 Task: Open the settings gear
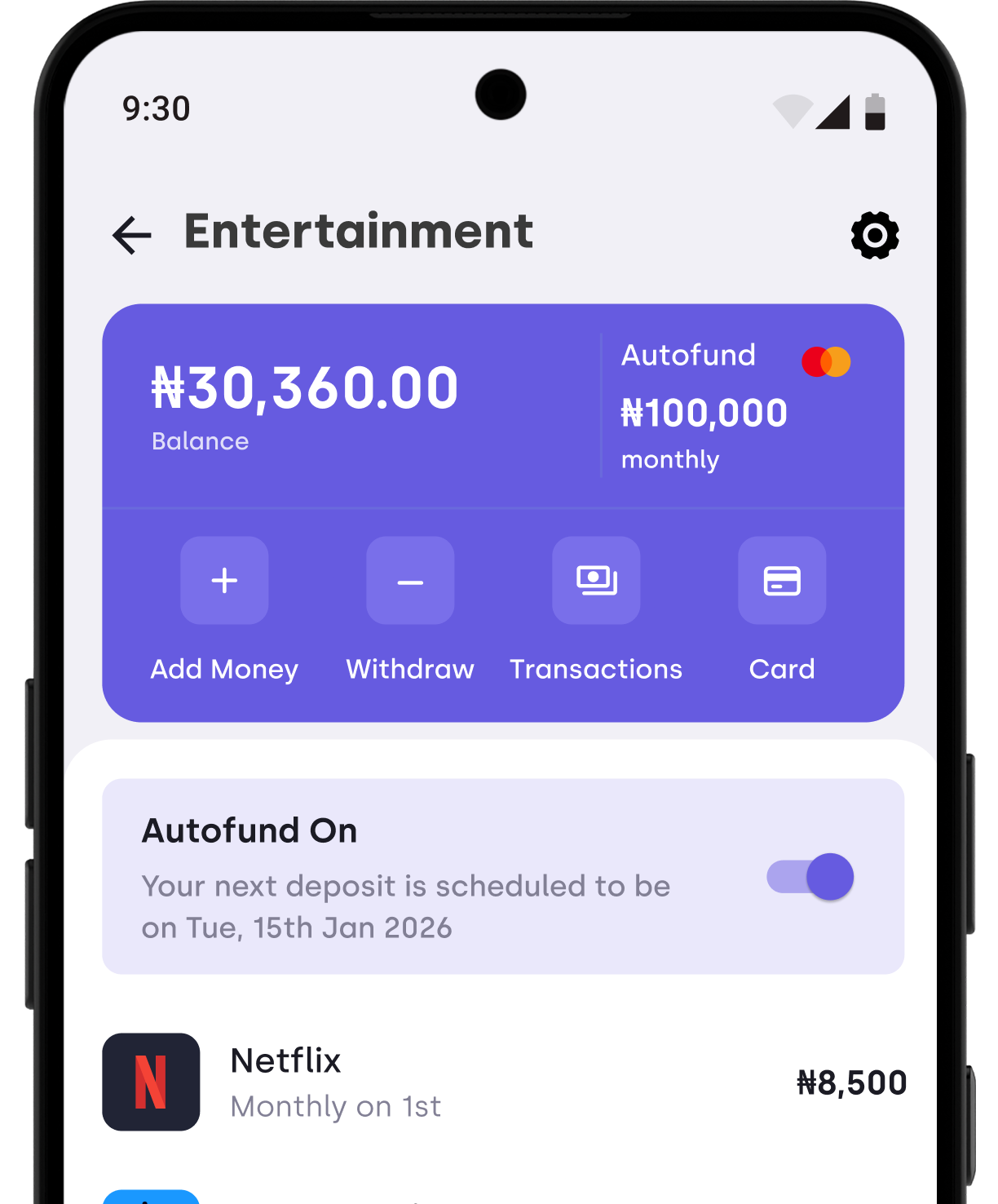pyautogui.click(x=874, y=236)
